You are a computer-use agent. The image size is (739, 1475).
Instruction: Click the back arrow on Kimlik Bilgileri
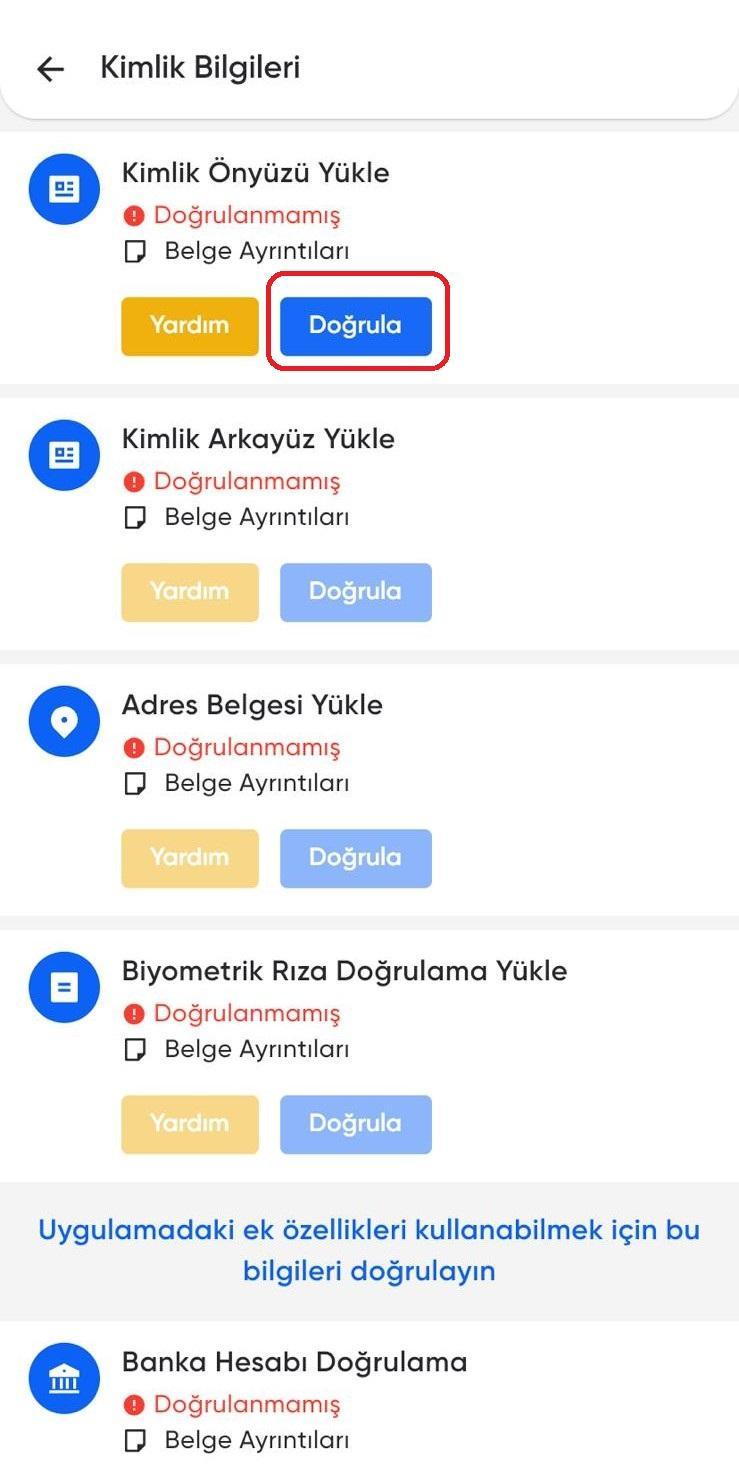pyautogui.click(x=48, y=68)
